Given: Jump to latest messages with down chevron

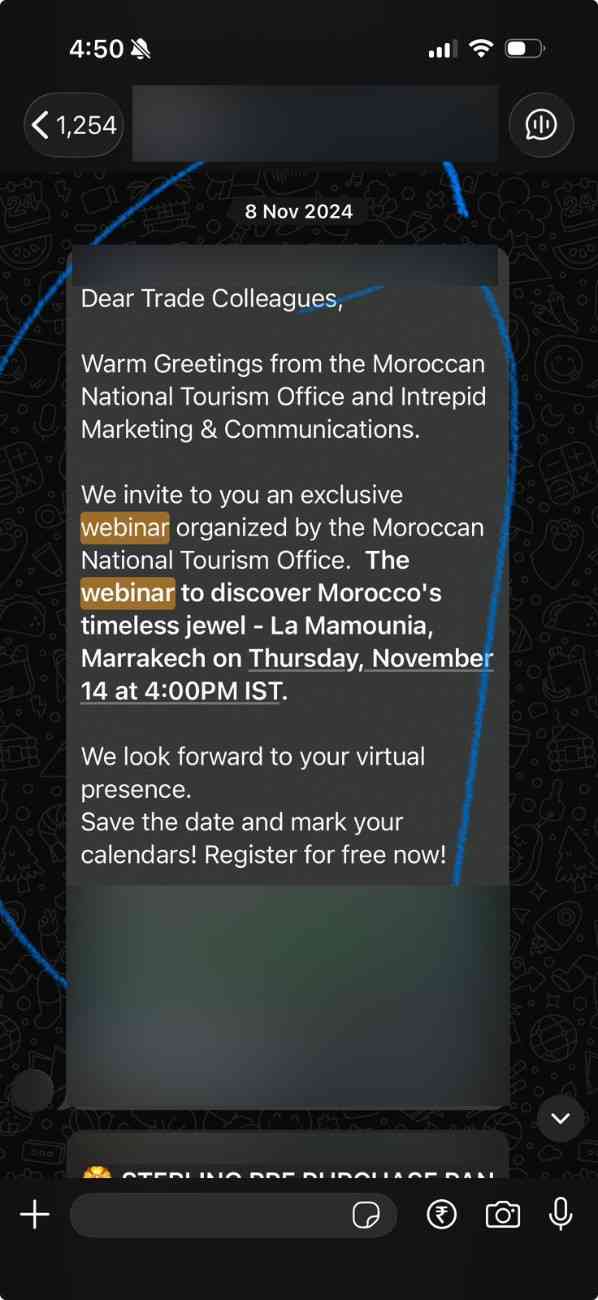Looking at the screenshot, I should click(560, 1118).
